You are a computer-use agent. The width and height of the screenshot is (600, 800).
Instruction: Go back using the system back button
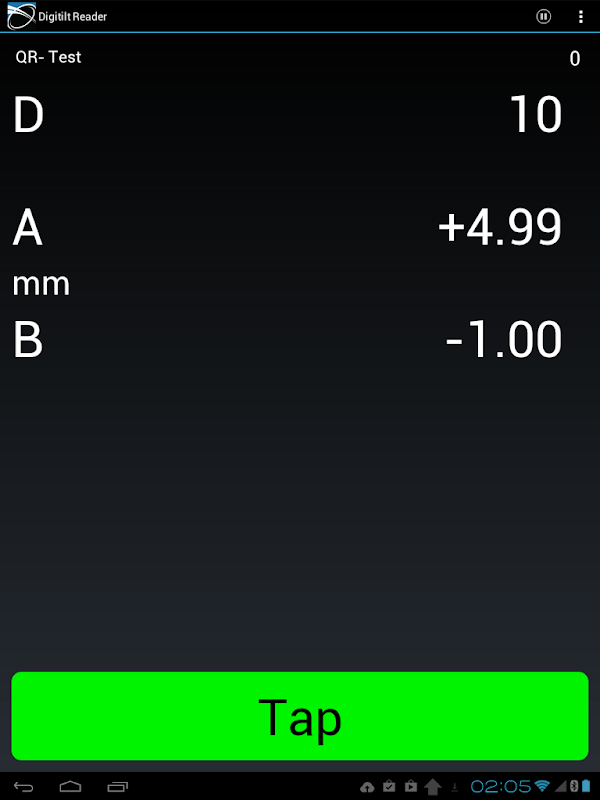click(23, 786)
